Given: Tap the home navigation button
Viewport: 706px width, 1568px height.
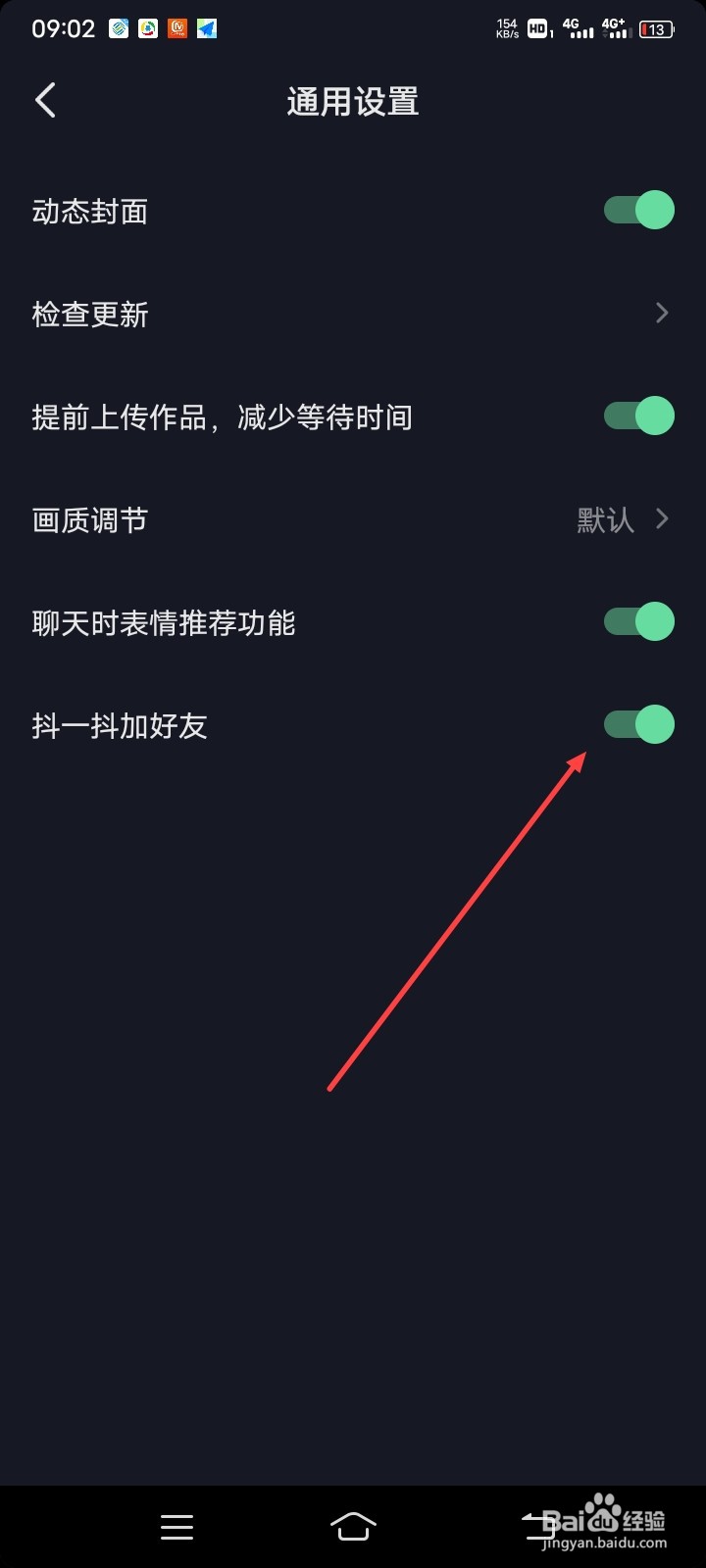Looking at the screenshot, I should pos(353,1526).
